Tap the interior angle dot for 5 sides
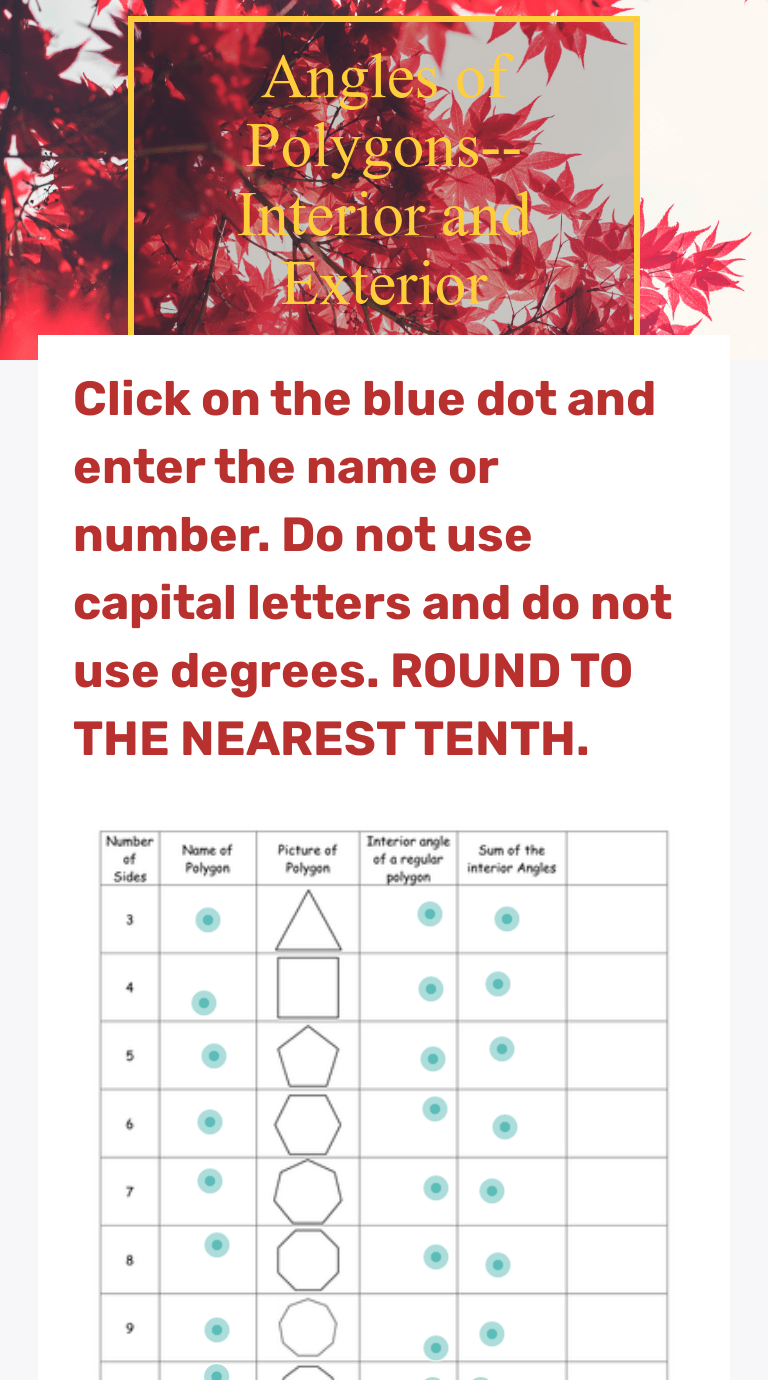The width and height of the screenshot is (768, 1380). tap(433, 1058)
